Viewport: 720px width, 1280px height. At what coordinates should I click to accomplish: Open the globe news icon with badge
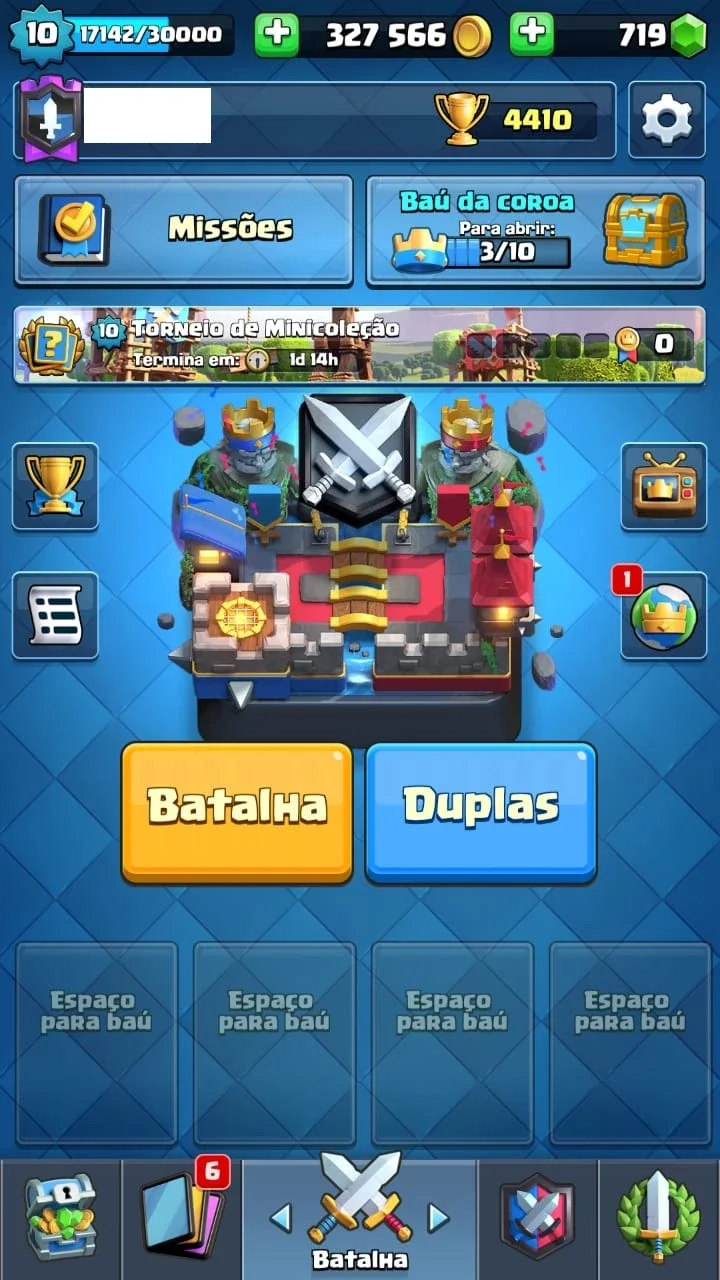pos(664,615)
